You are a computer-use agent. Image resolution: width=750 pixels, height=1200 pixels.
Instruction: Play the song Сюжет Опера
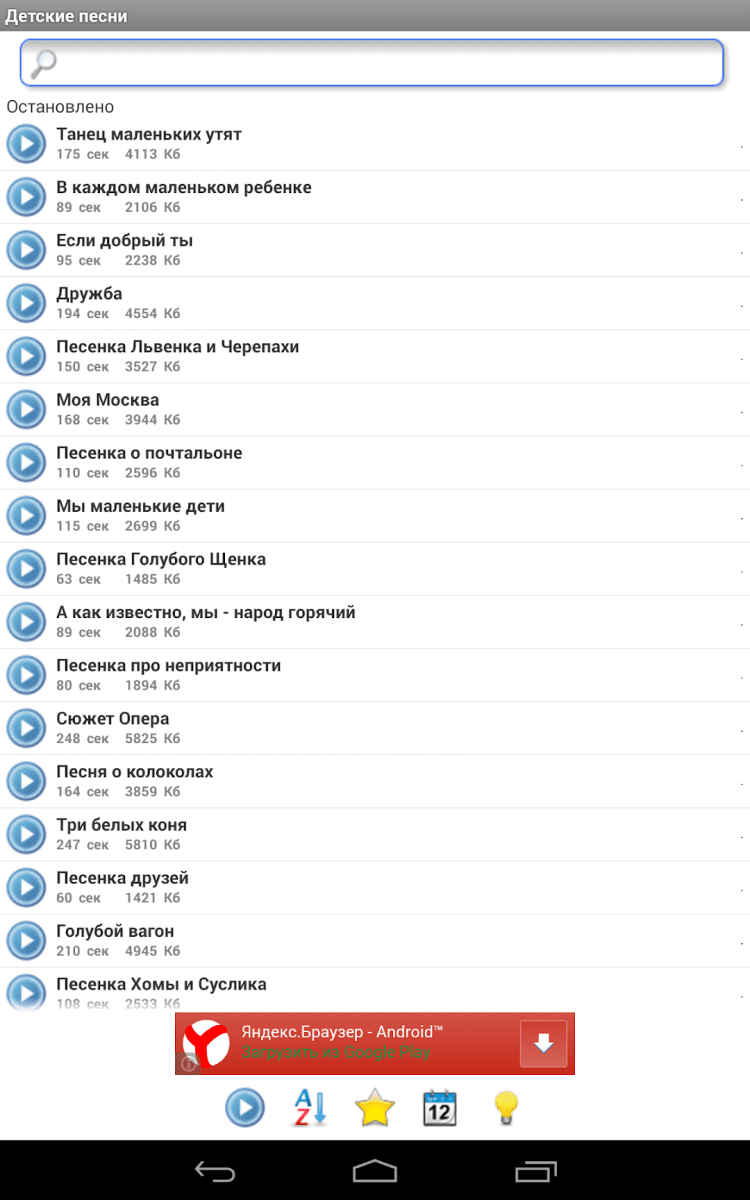[26, 727]
